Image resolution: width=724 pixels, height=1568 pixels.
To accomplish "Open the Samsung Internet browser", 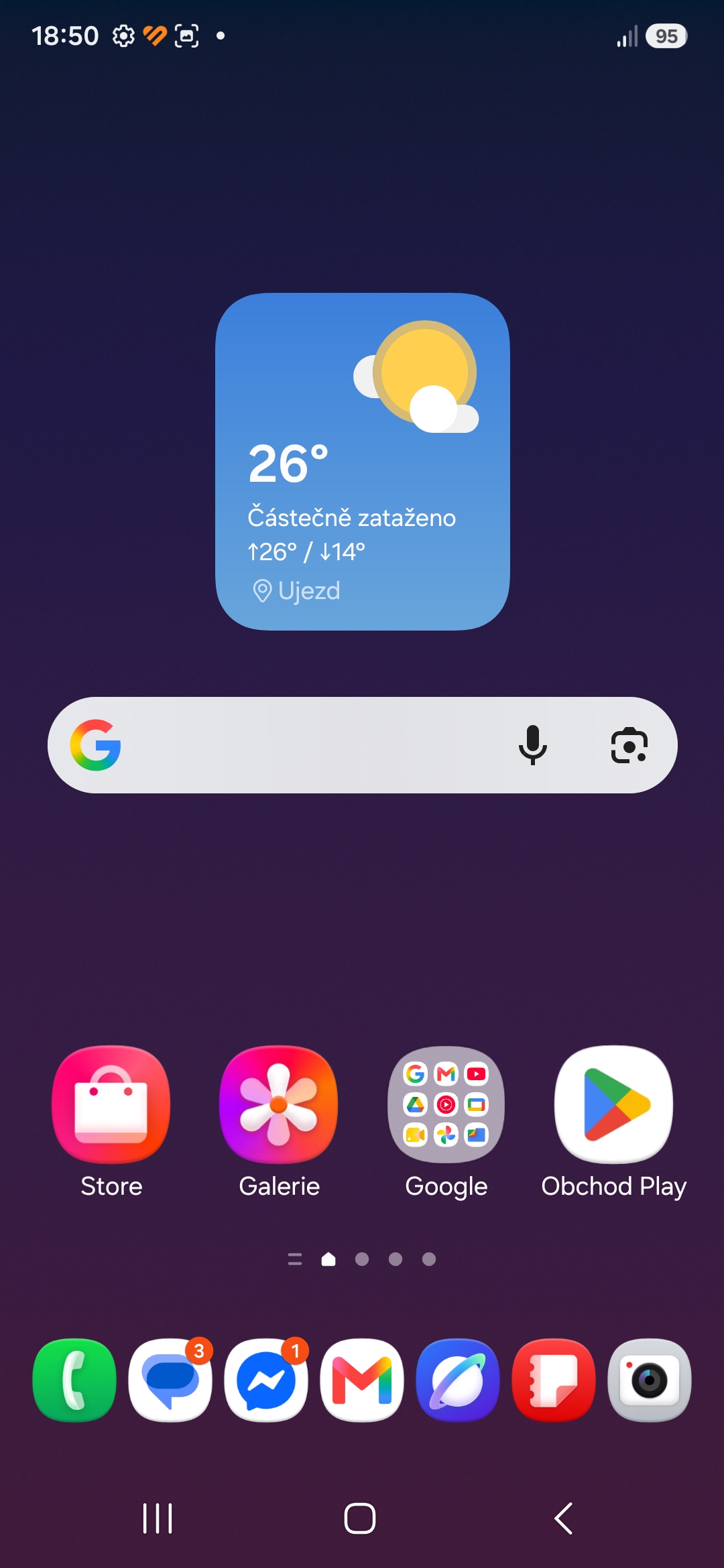I will tap(458, 1380).
